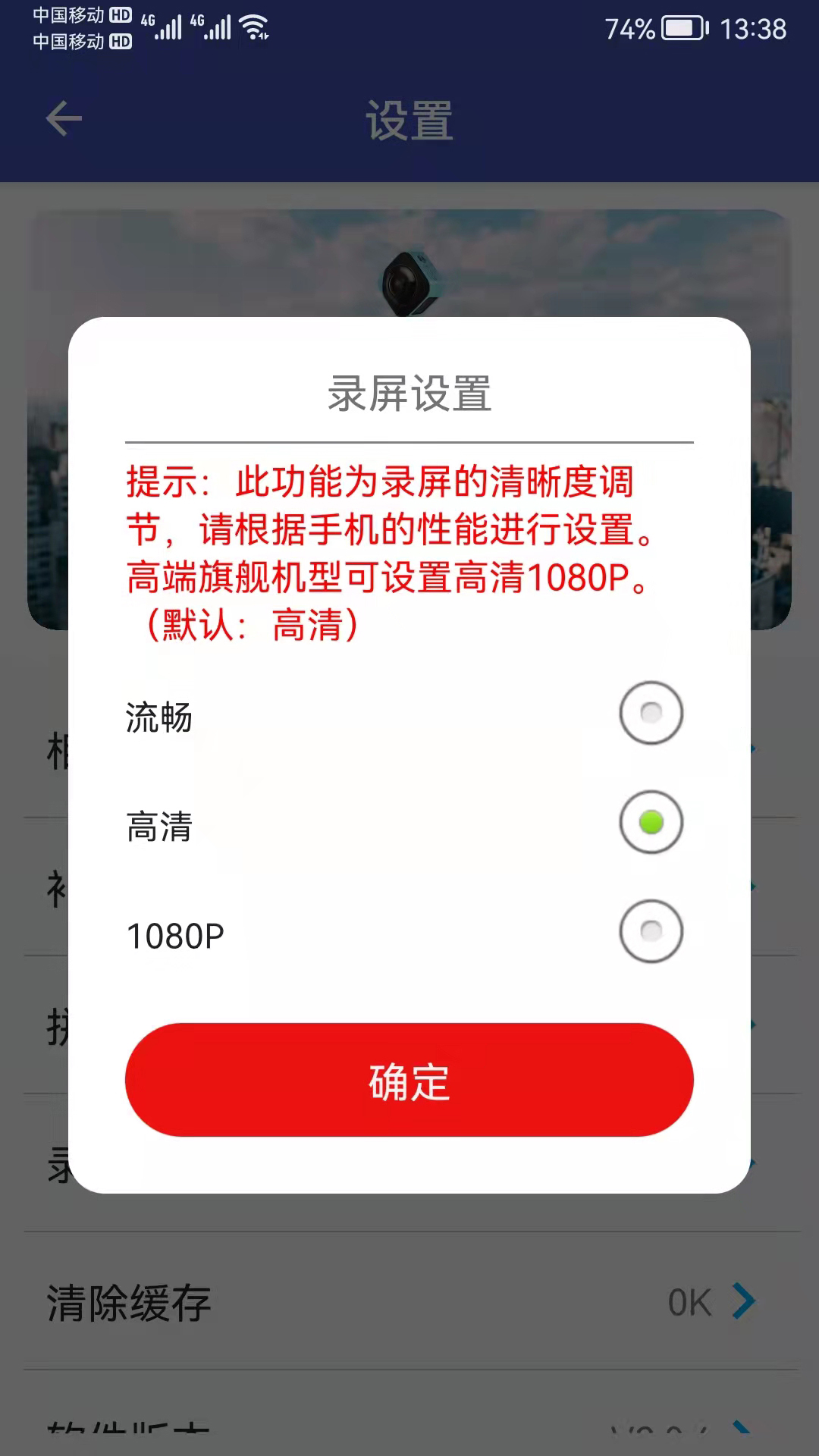The image size is (819, 1456).
Task: Open the 清除缓存 row
Action: tap(409, 1302)
